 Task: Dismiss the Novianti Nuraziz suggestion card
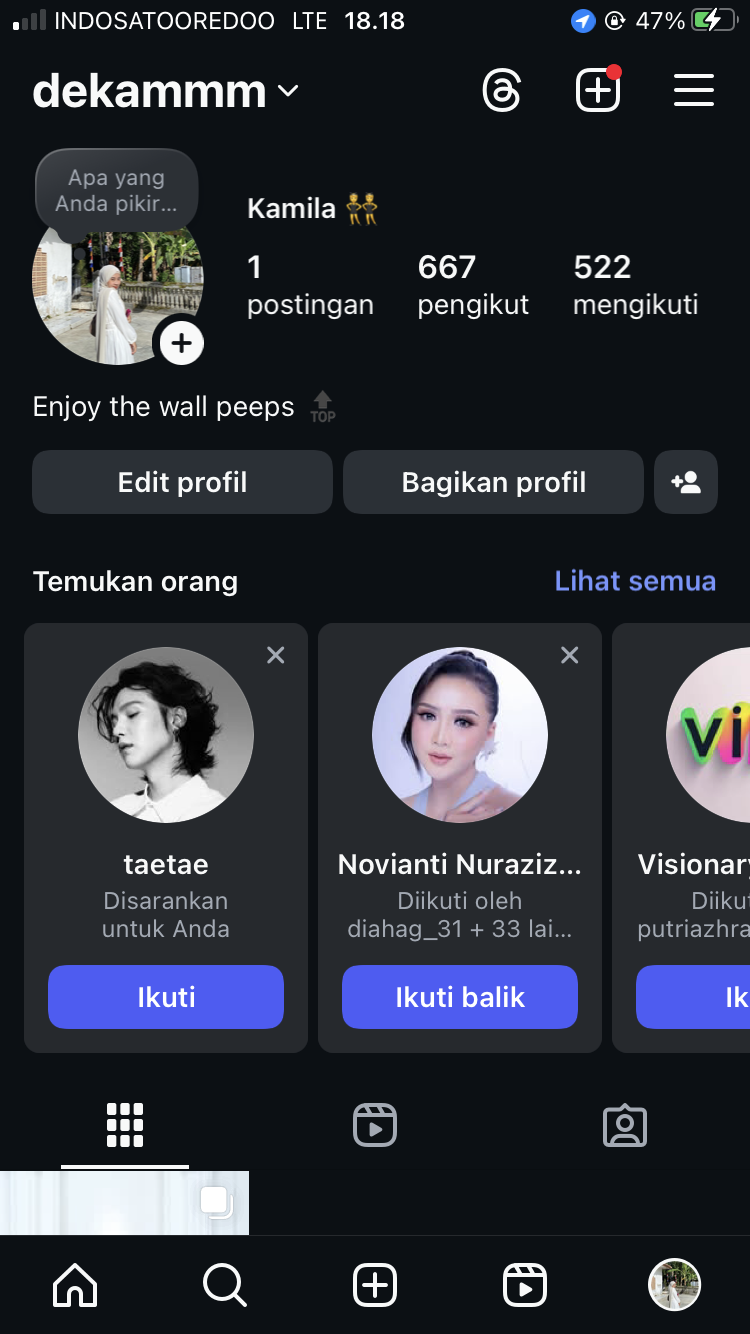(x=570, y=655)
